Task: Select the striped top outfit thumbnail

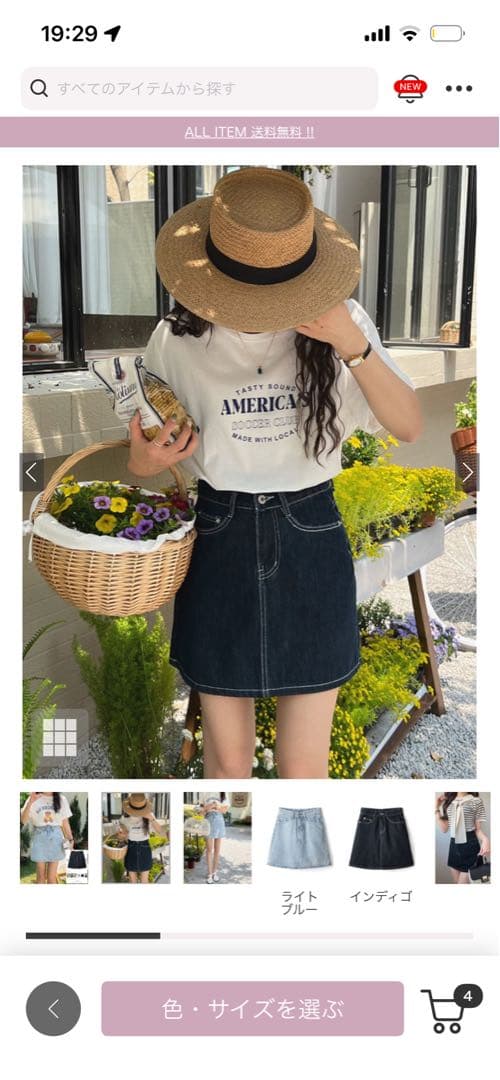Action: coord(463,838)
